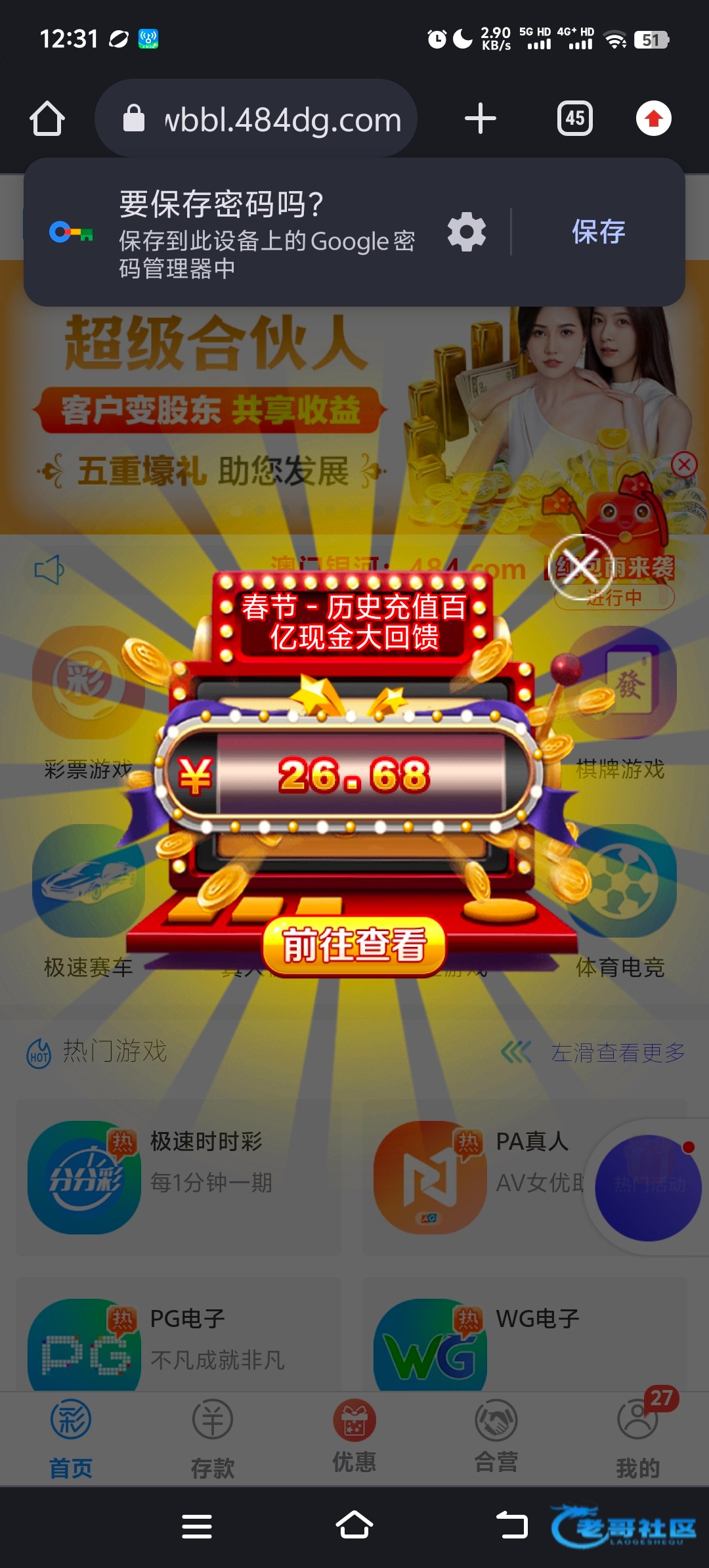Open the browser home page
Screen dimensions: 709x1568
47,119
